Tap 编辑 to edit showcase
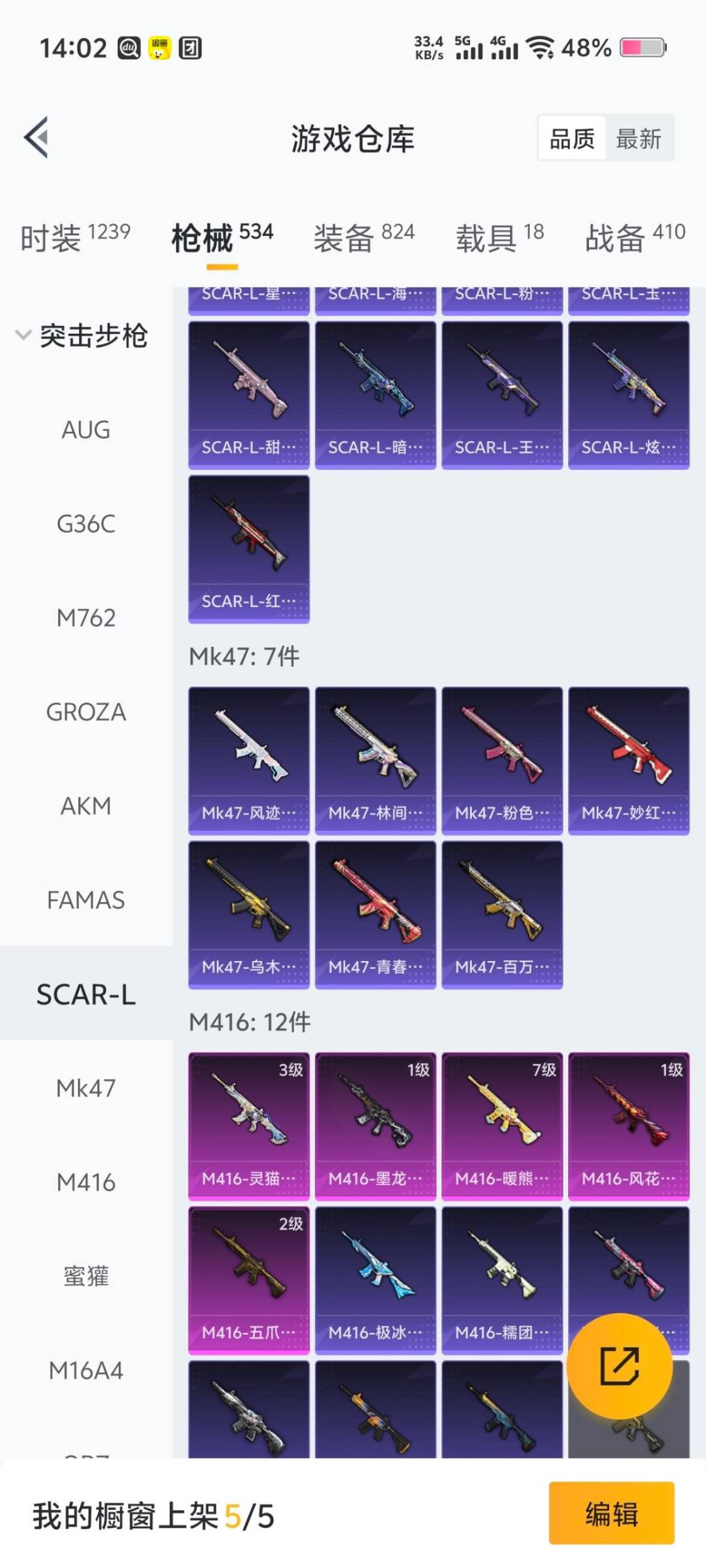The height and width of the screenshot is (1568, 706). point(611,1514)
